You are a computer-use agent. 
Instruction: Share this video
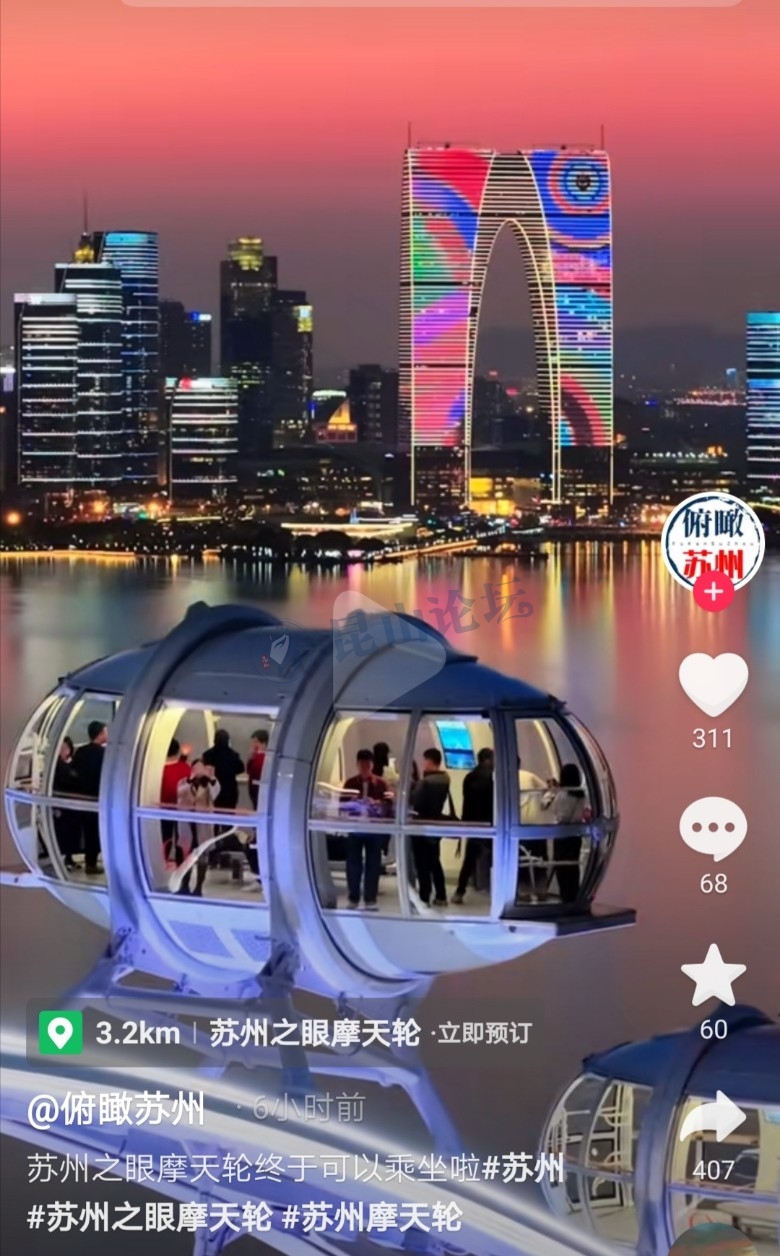(x=713, y=1118)
